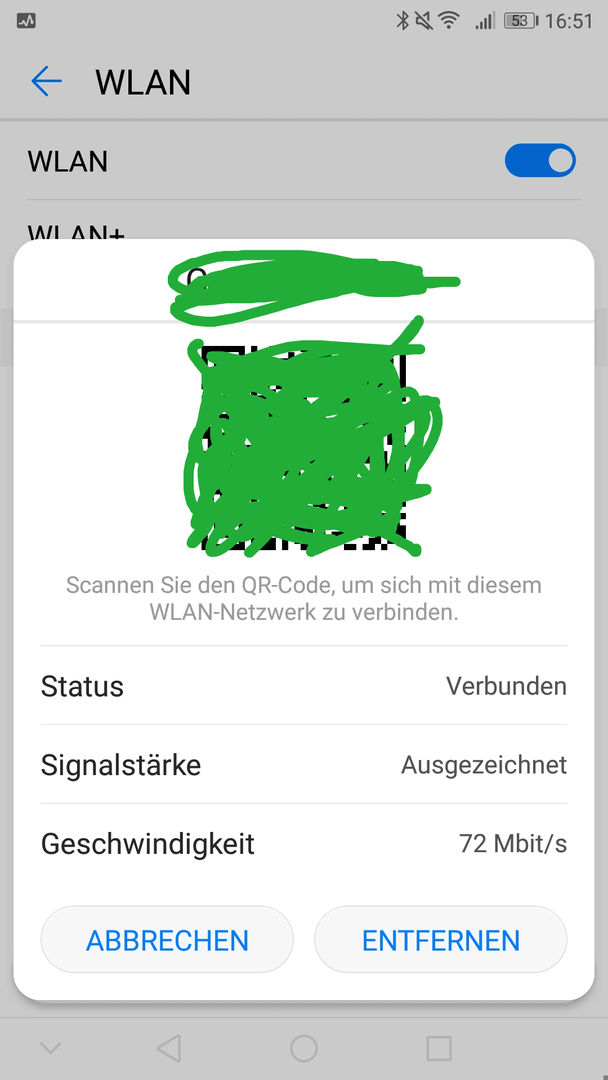
Task: Tap the system home circle button
Action: [x=304, y=1048]
